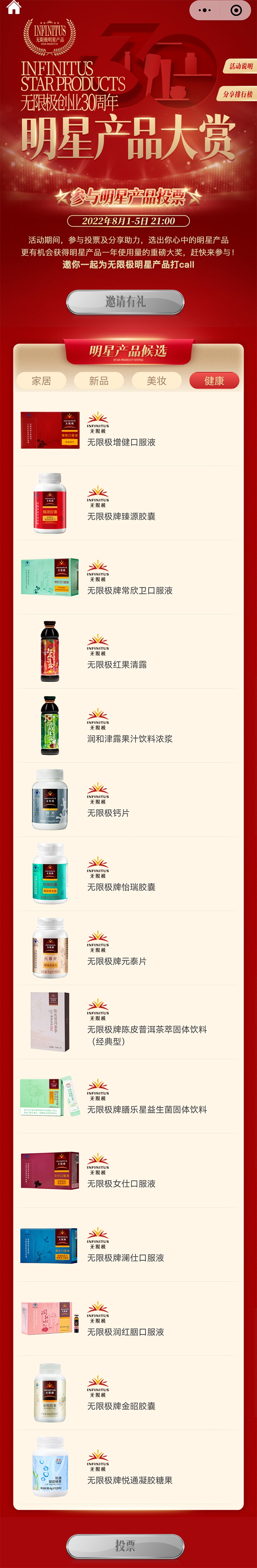The width and height of the screenshot is (257, 1568).
Task: Open 活动说明 activity rules
Action: (x=240, y=66)
